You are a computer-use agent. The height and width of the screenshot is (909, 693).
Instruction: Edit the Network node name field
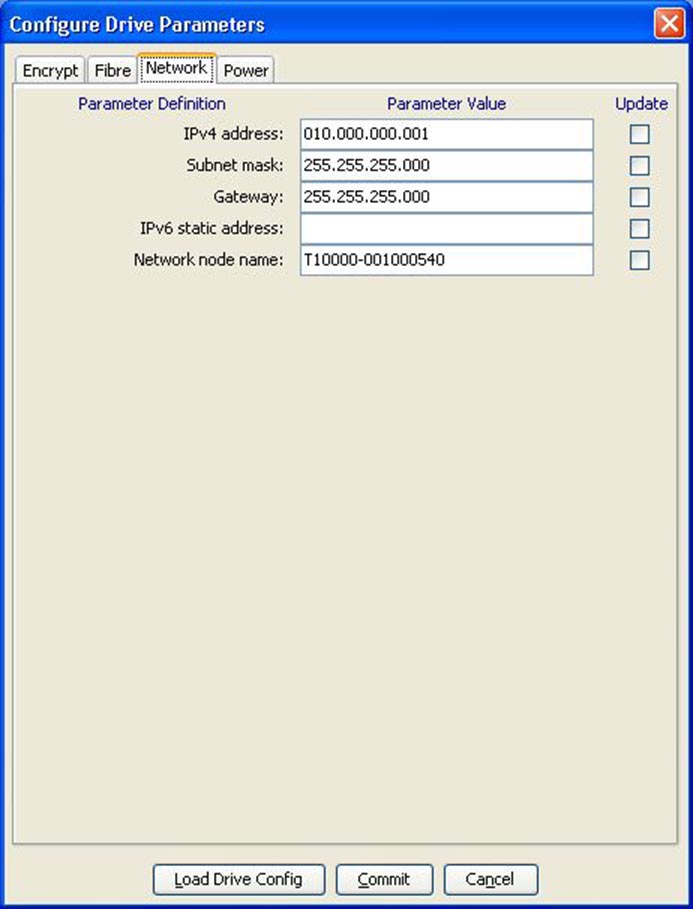(x=446, y=260)
